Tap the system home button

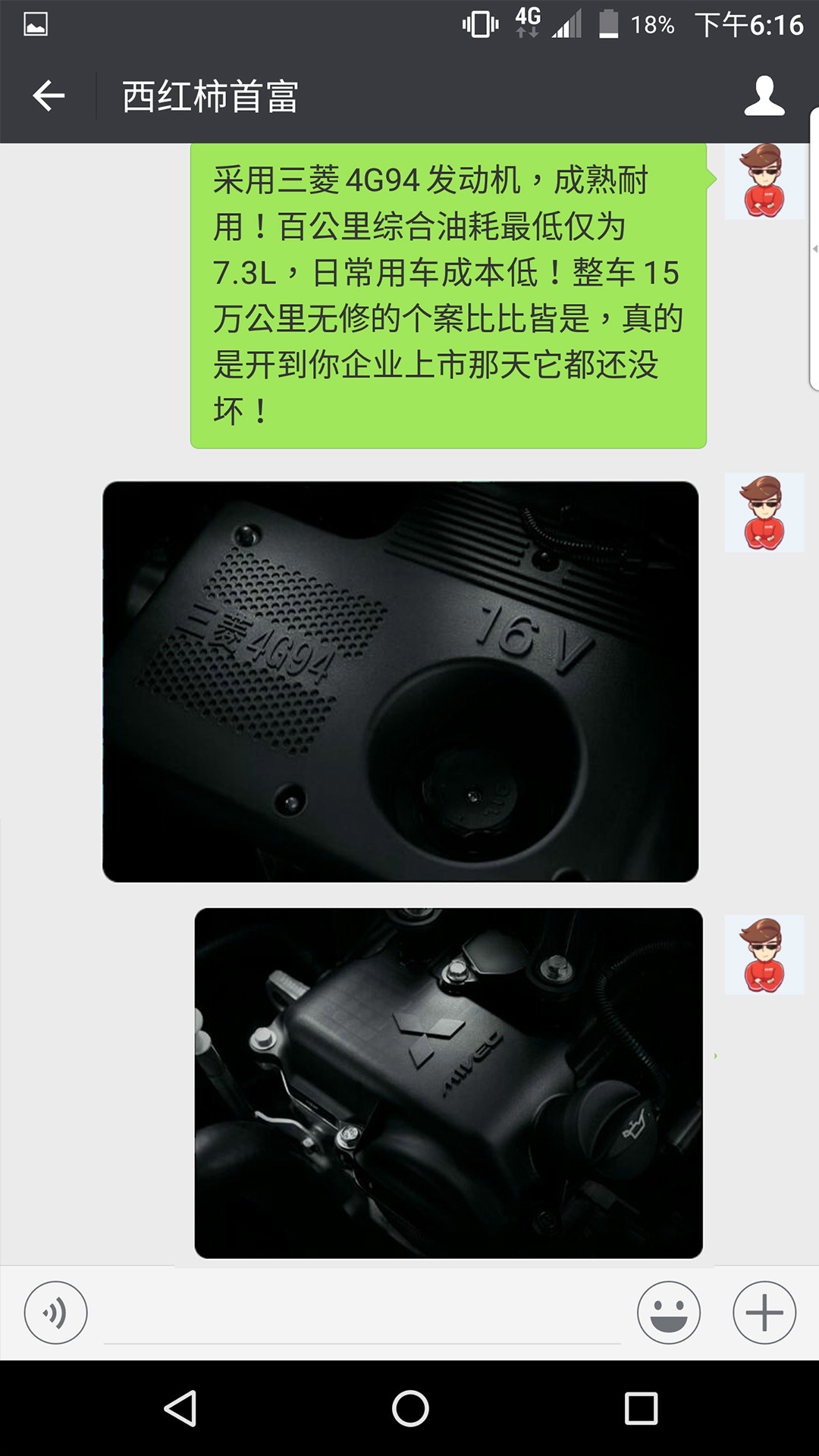pos(410,1408)
